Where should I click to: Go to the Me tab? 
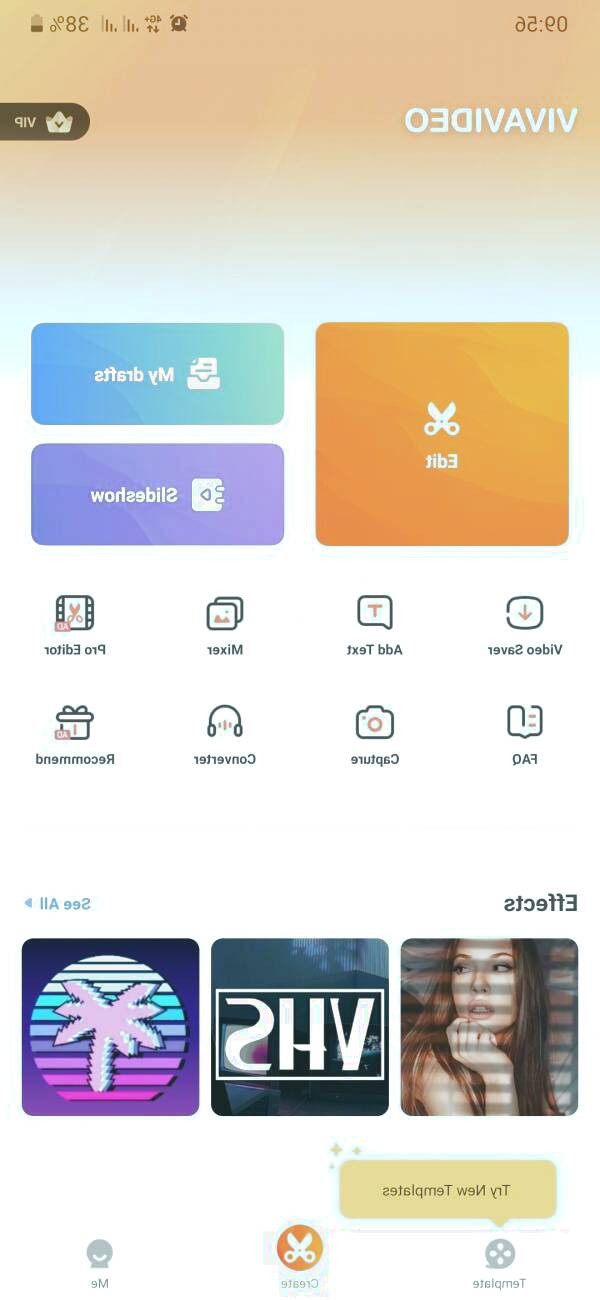(99, 1262)
